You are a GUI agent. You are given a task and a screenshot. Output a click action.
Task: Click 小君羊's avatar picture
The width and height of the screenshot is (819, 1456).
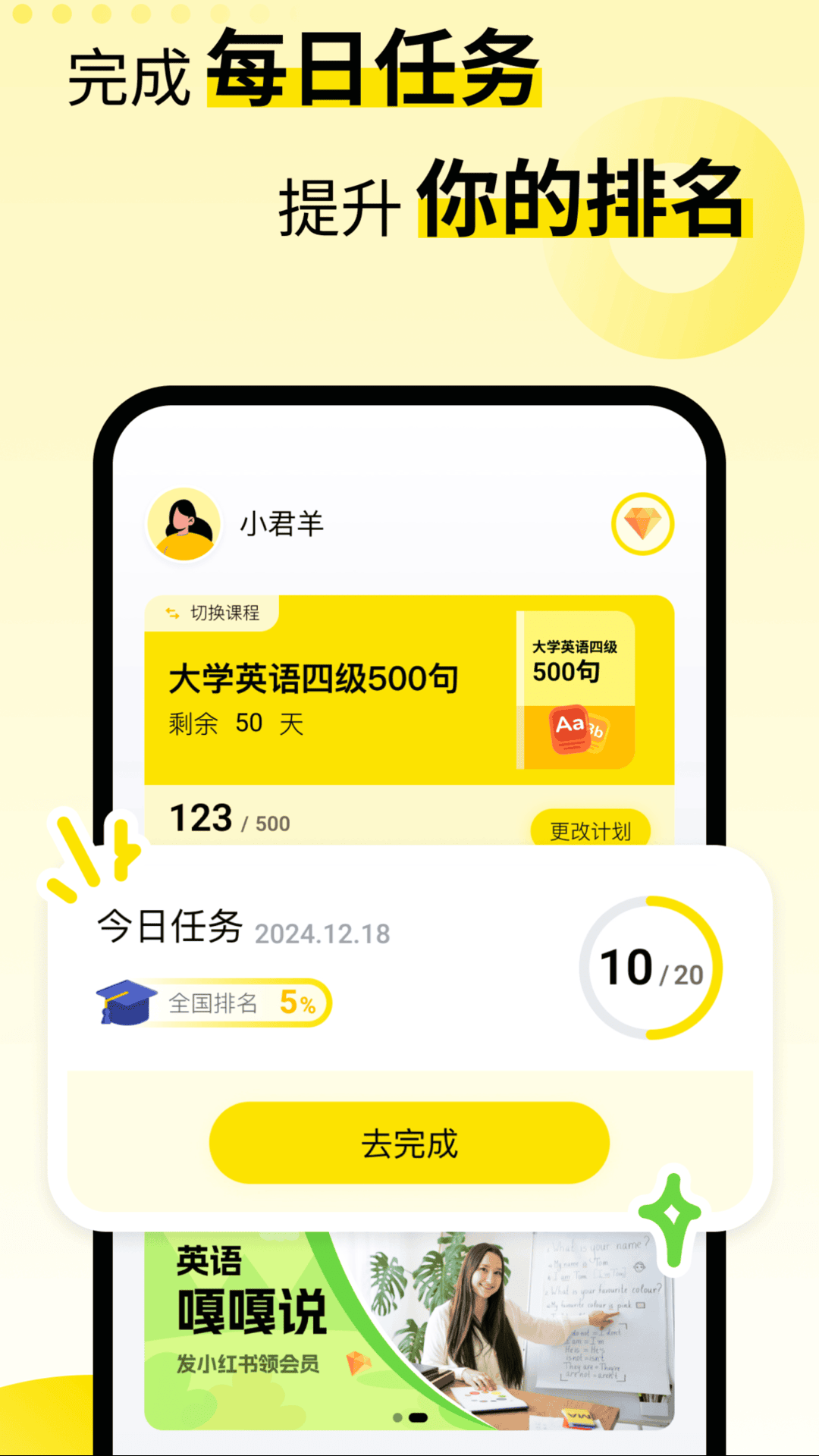[x=184, y=524]
